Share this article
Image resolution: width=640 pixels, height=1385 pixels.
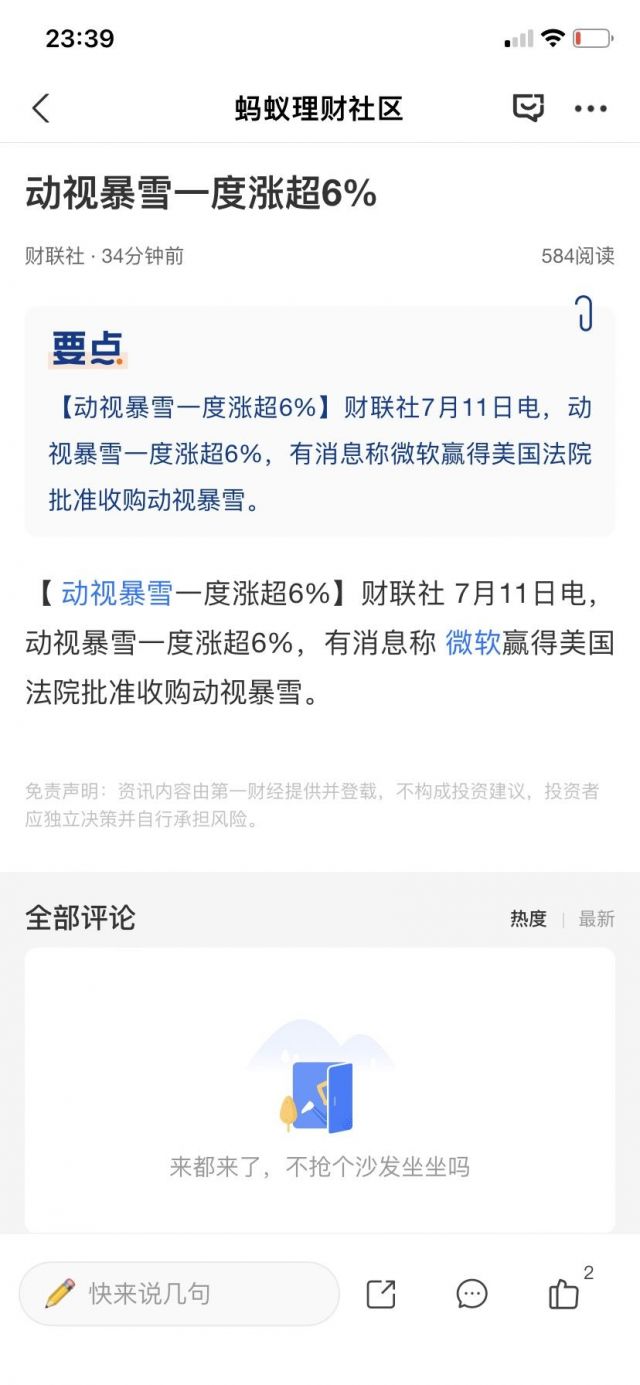coord(381,1294)
